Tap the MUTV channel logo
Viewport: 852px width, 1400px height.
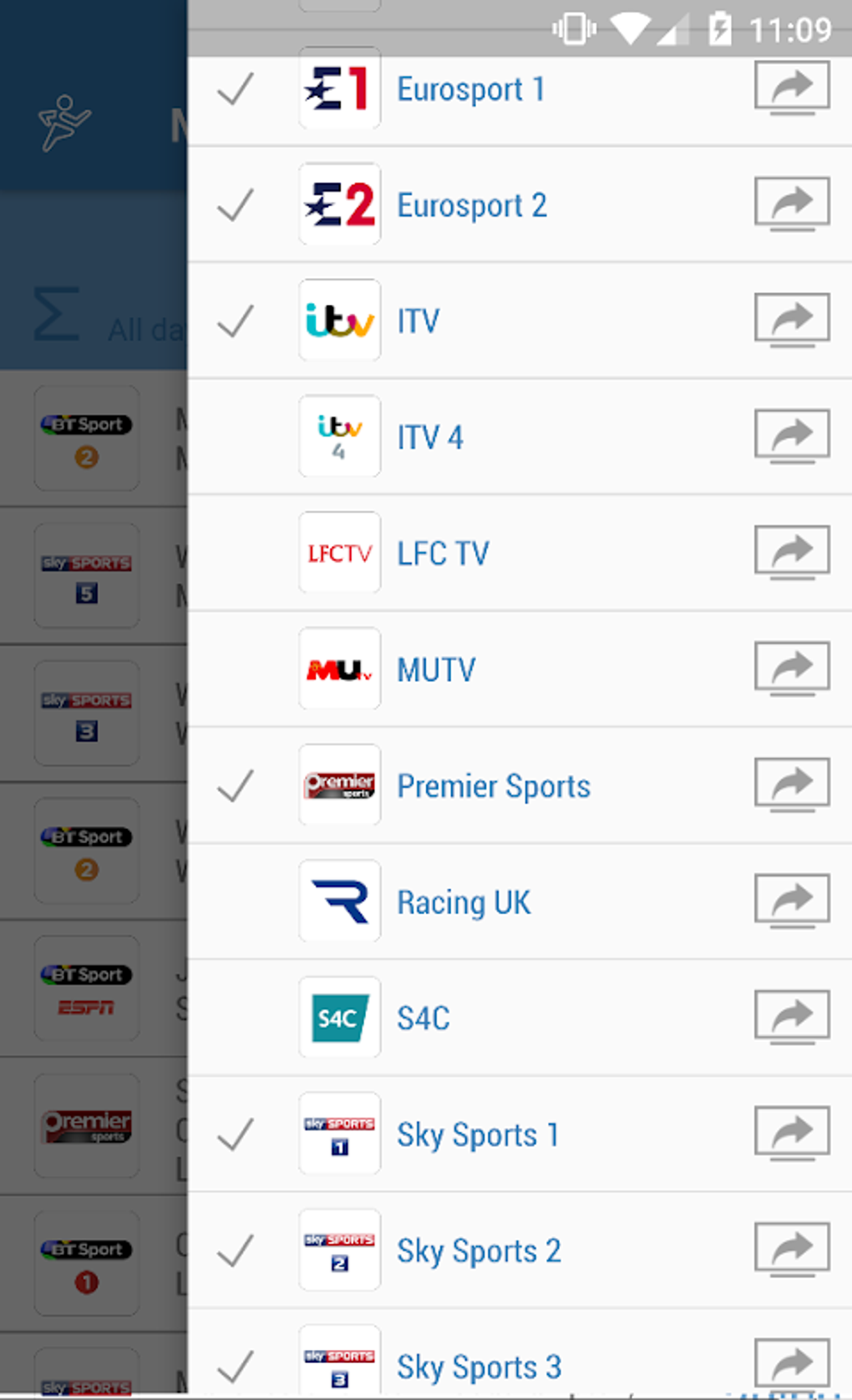click(339, 668)
